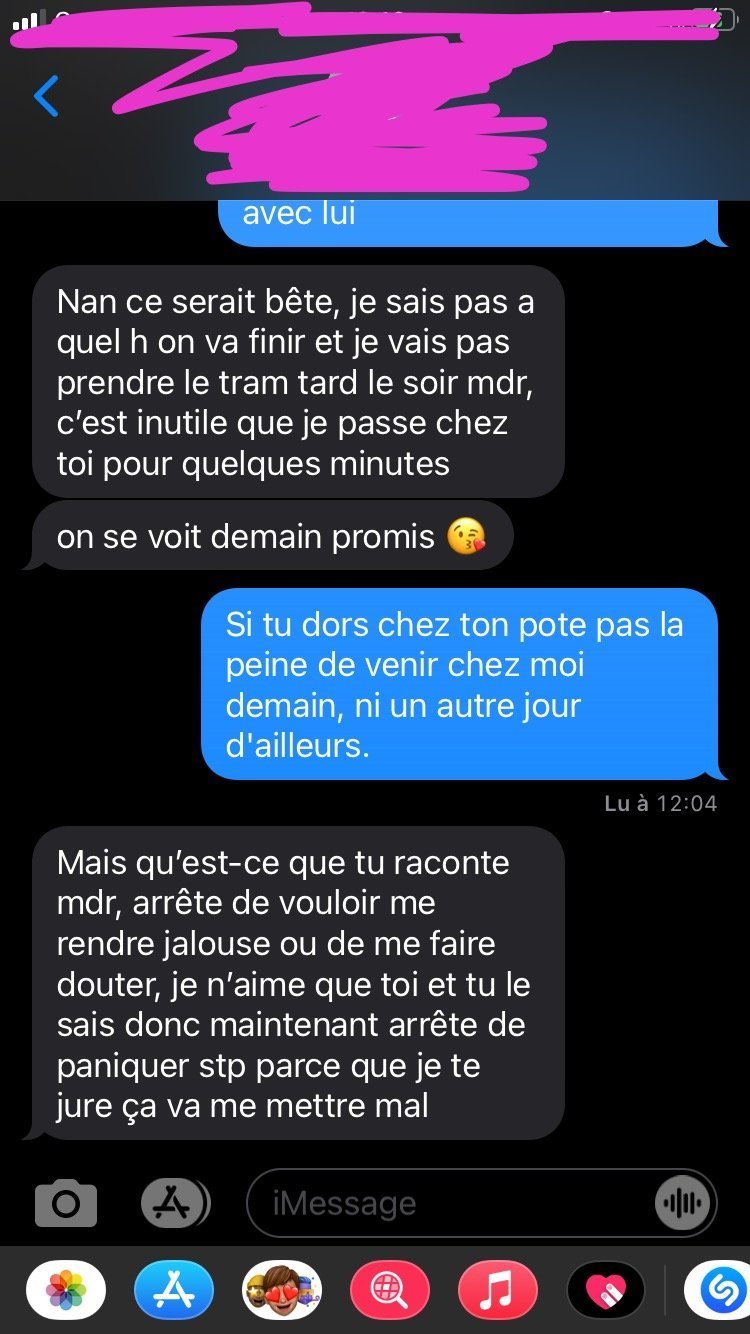Image resolution: width=750 pixels, height=1334 pixels.
Task: Open the App Store in the app strip
Action: pyautogui.click(x=174, y=1290)
